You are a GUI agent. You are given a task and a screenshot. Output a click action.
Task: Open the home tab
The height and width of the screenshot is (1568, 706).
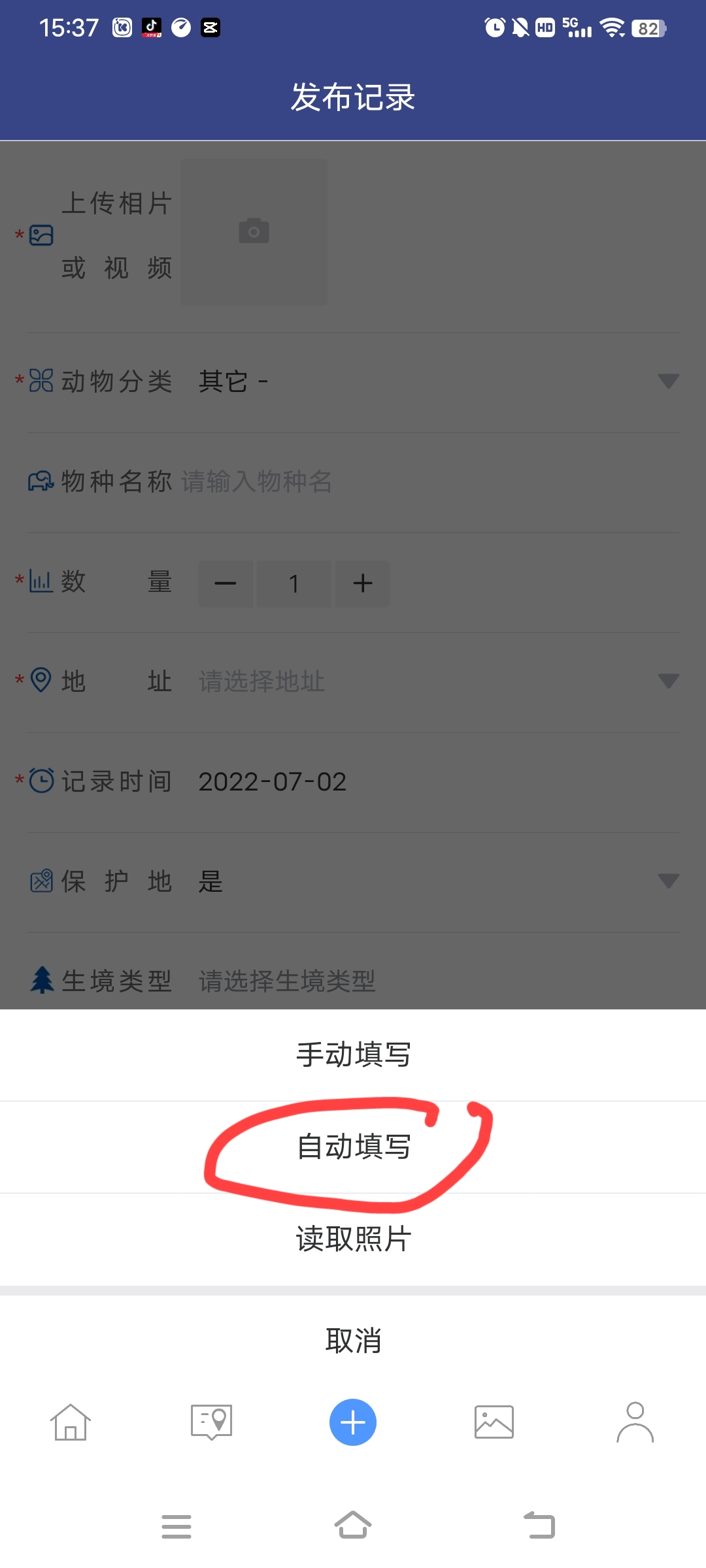tap(71, 1422)
